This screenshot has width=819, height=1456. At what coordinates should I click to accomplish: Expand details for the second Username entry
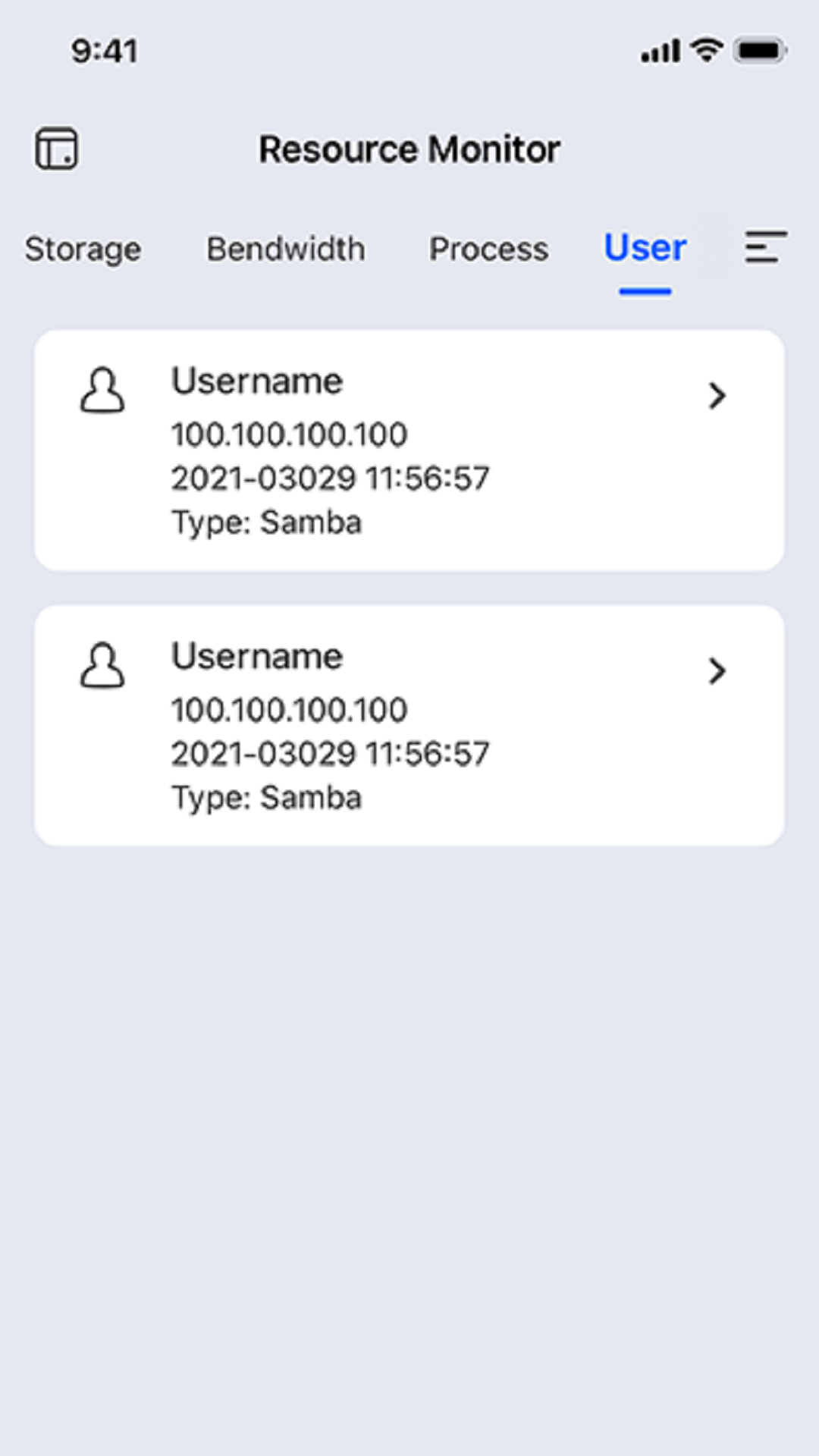tap(717, 670)
